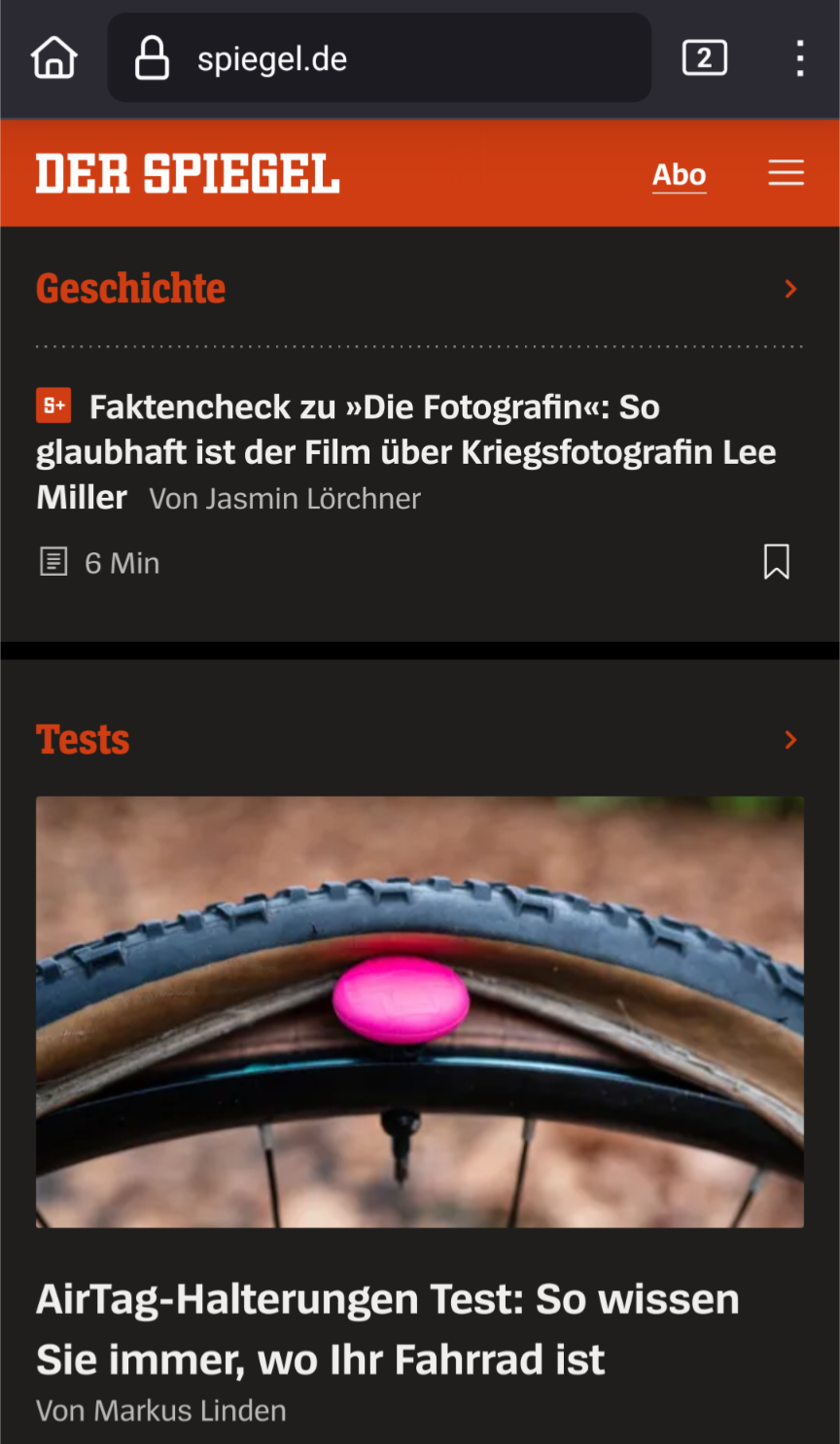Open the Geschichte section heading
Screen dimensions: 840x1444
131,289
